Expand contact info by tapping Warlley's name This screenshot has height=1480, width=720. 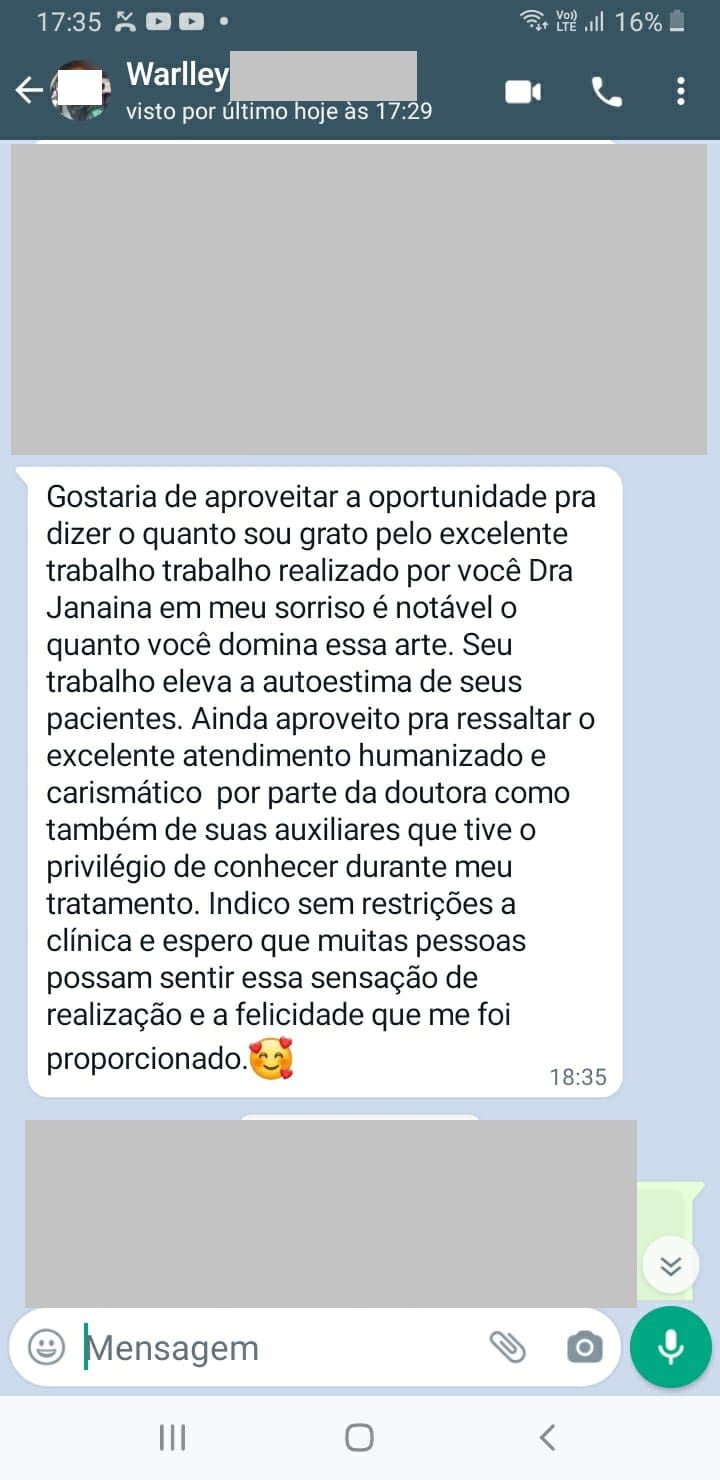180,77
